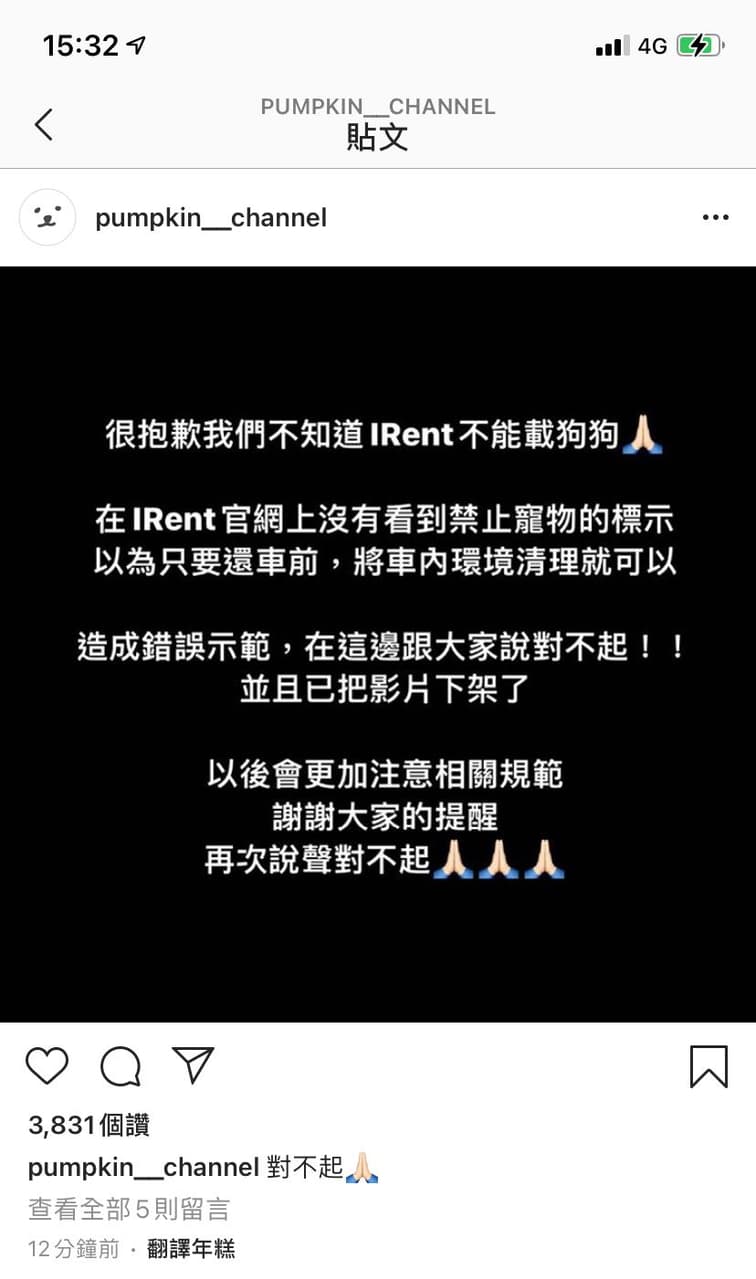756x1279 pixels.
Task: Tap 翻譯年糕 to translate the caption
Action: (191, 1248)
